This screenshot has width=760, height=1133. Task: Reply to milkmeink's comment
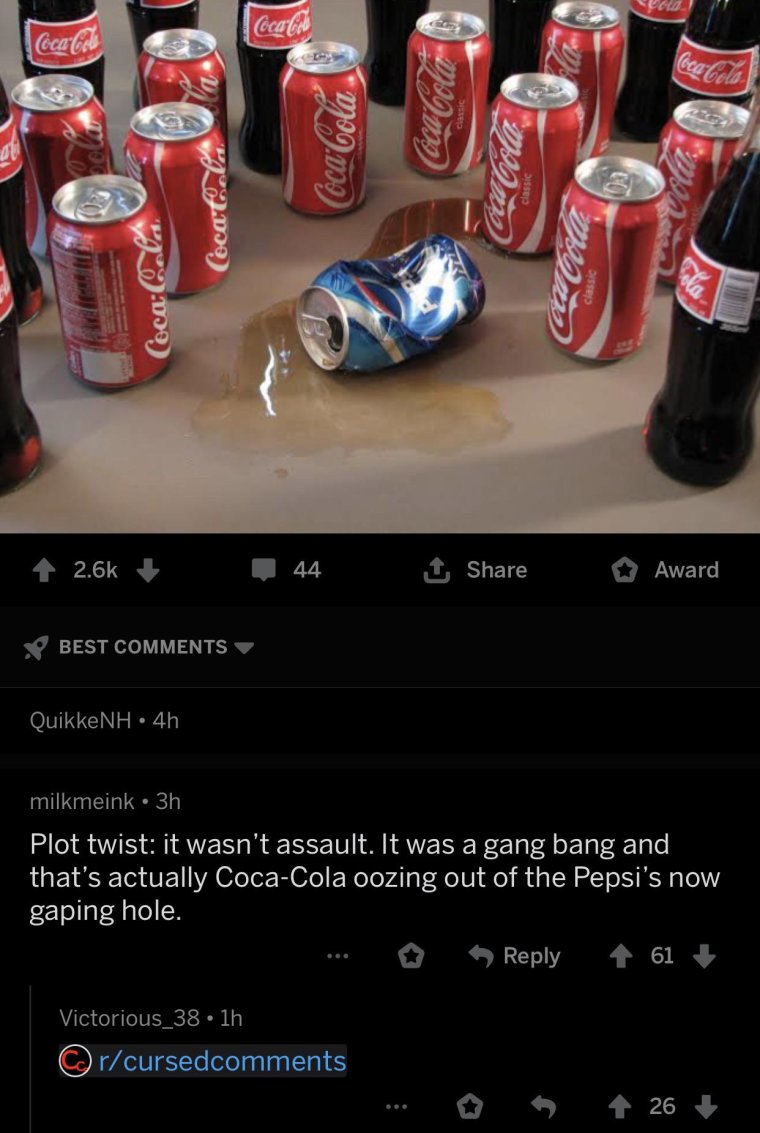[x=516, y=956]
